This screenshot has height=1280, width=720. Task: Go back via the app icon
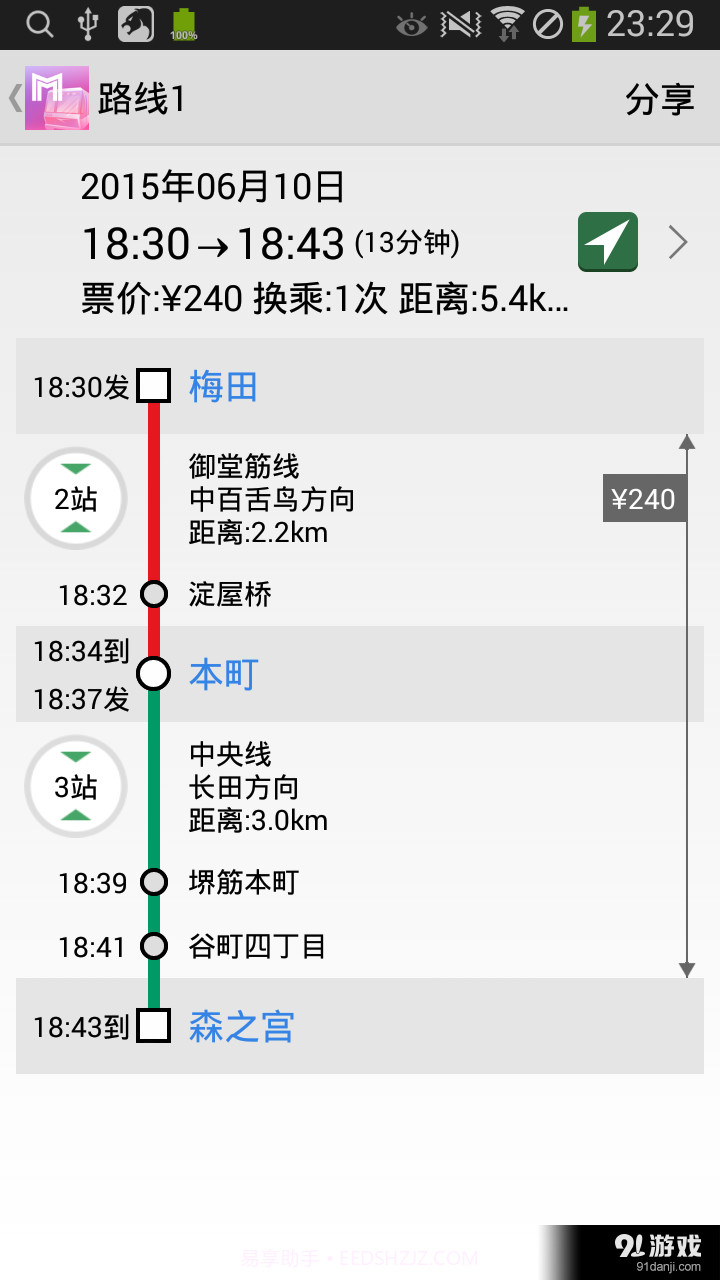(52, 98)
